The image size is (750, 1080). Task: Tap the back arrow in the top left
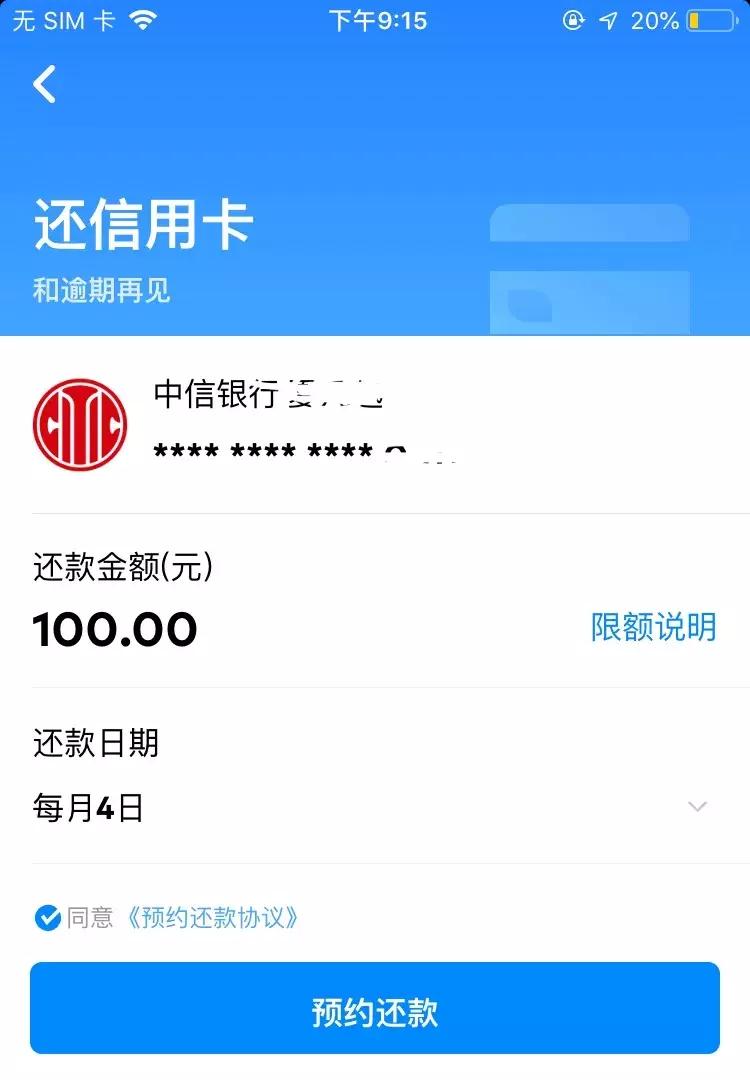point(44,84)
